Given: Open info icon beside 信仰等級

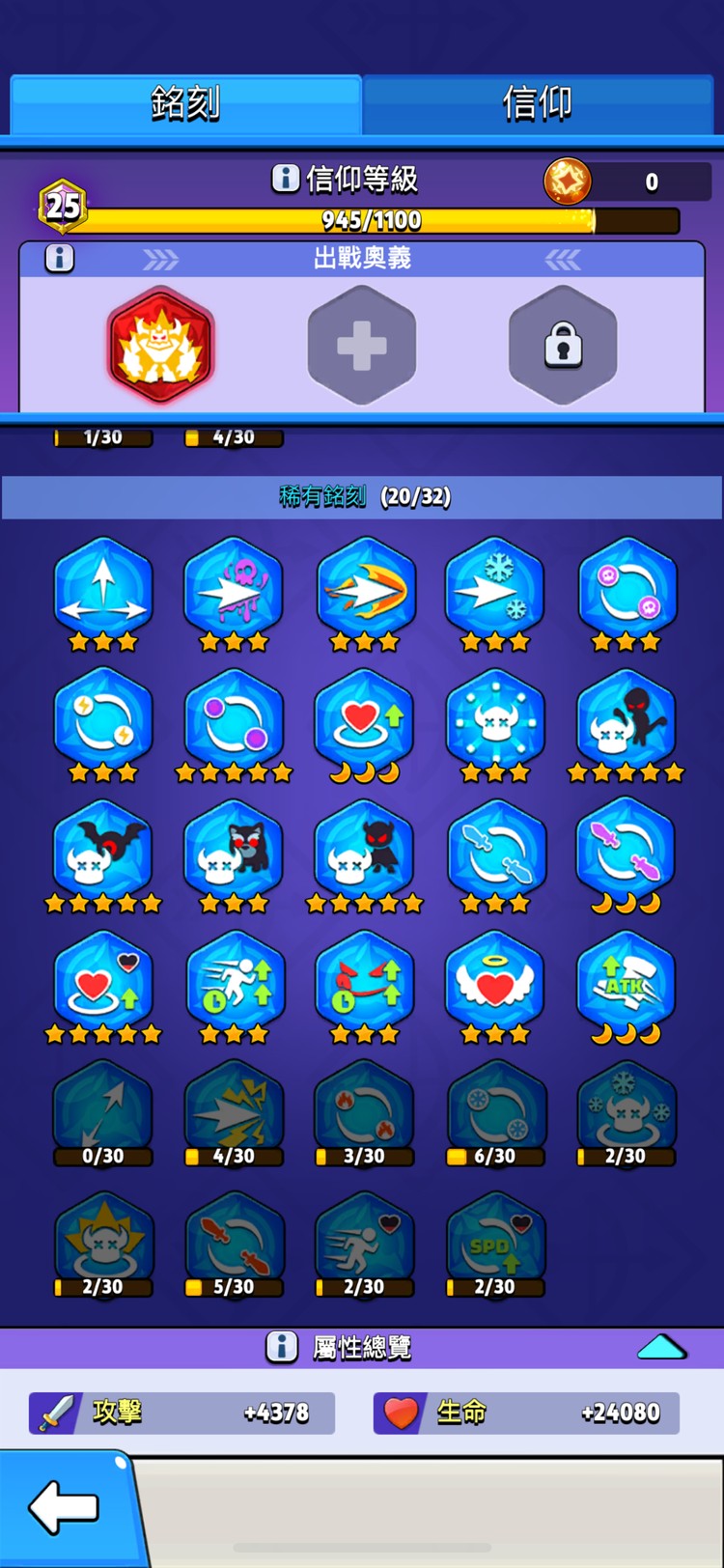Looking at the screenshot, I should click(285, 178).
